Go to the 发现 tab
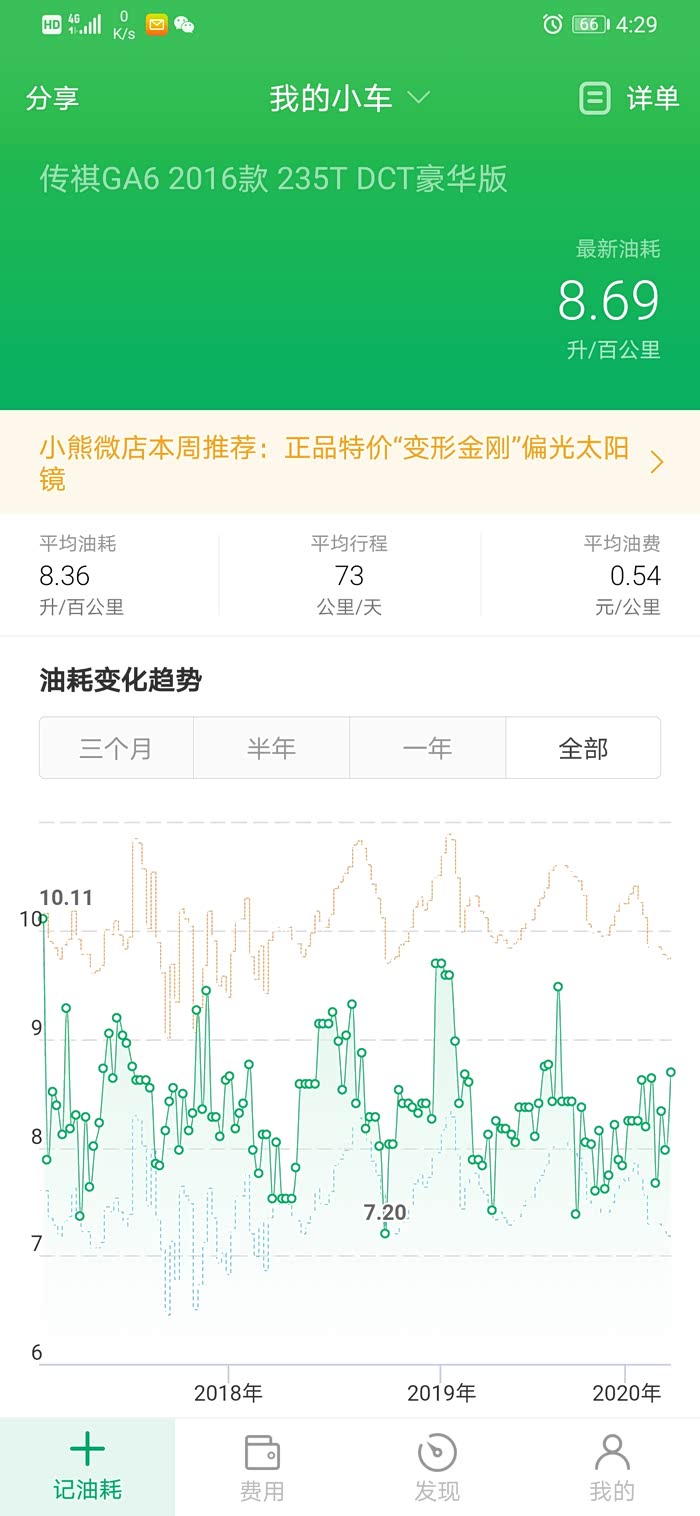This screenshot has height=1516, width=700. click(437, 1466)
